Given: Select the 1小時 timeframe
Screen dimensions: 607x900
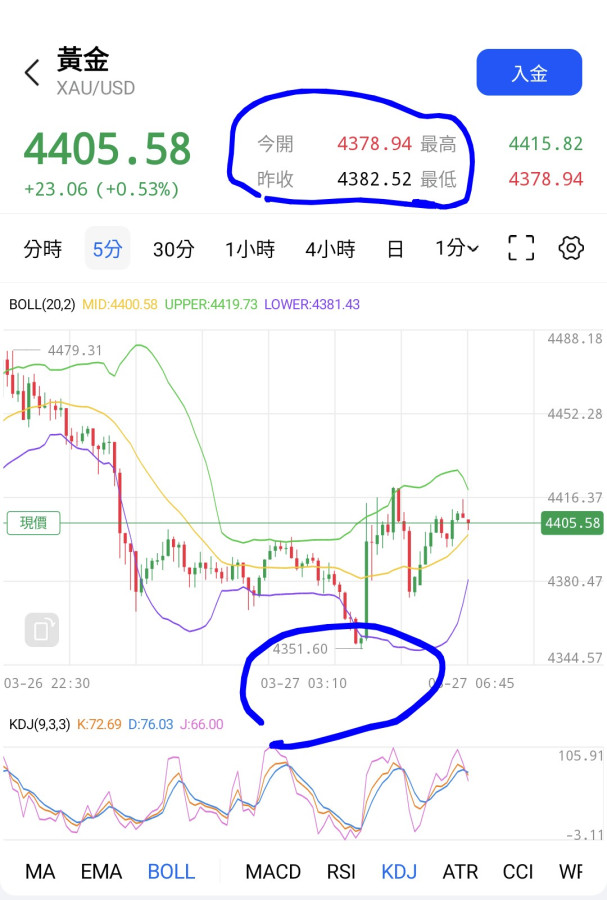Looking at the screenshot, I should click(249, 249).
